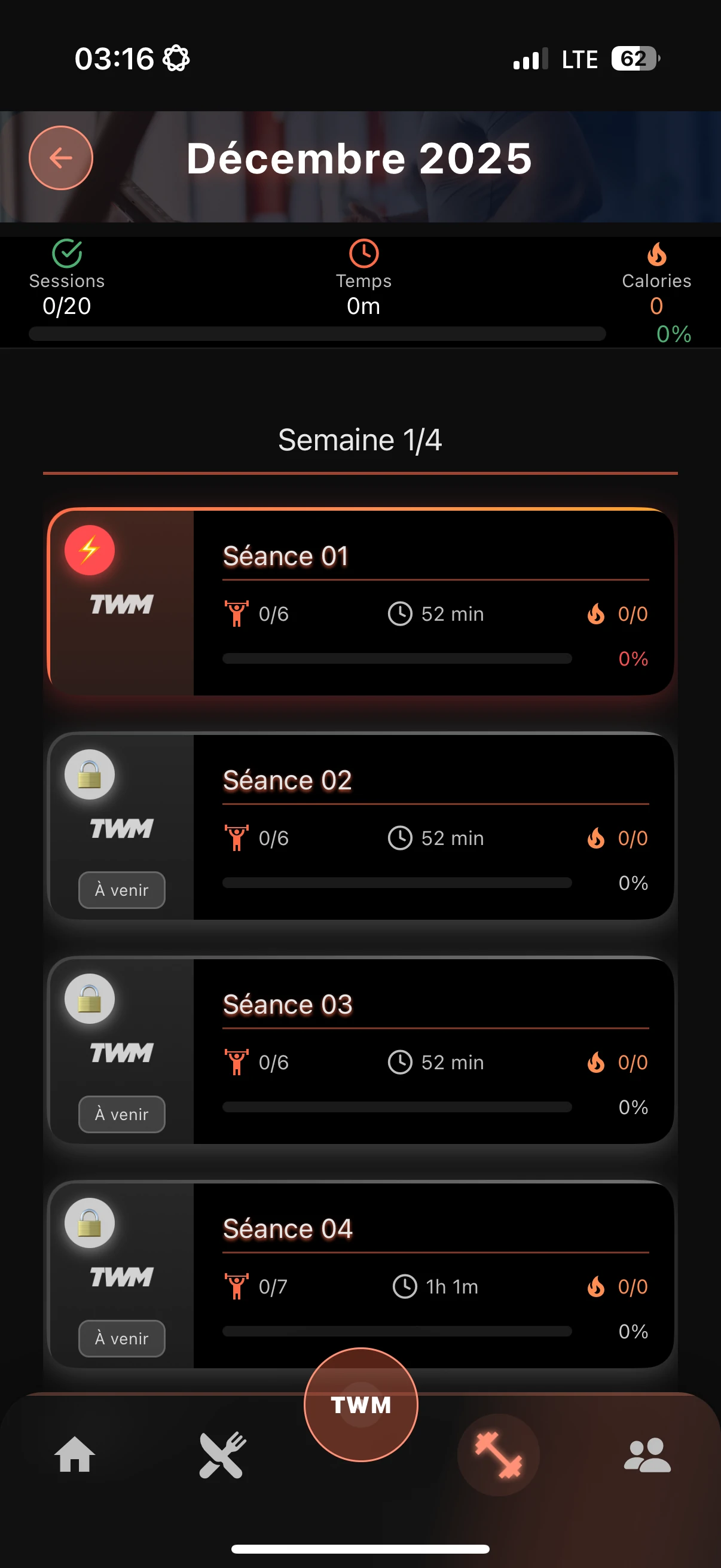Screen dimensions: 721x1568
Task: Go back using the arrow button
Action: coord(61,158)
